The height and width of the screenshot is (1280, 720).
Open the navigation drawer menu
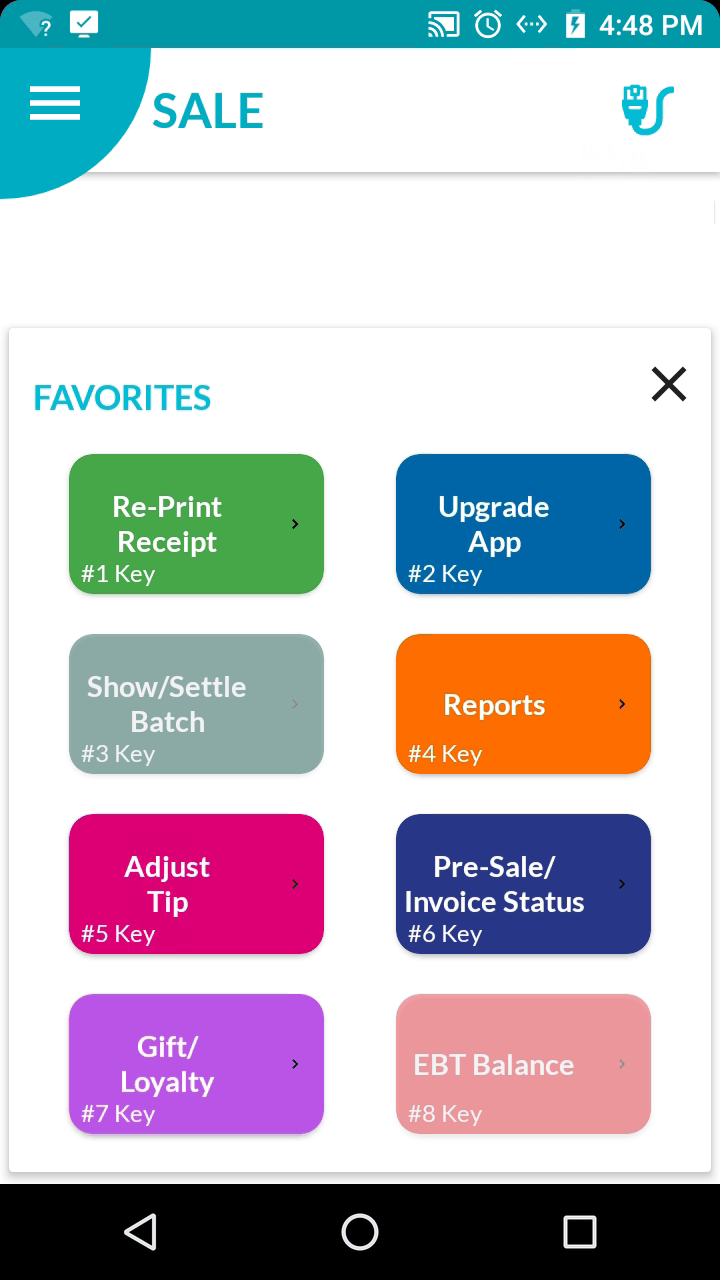(55, 103)
